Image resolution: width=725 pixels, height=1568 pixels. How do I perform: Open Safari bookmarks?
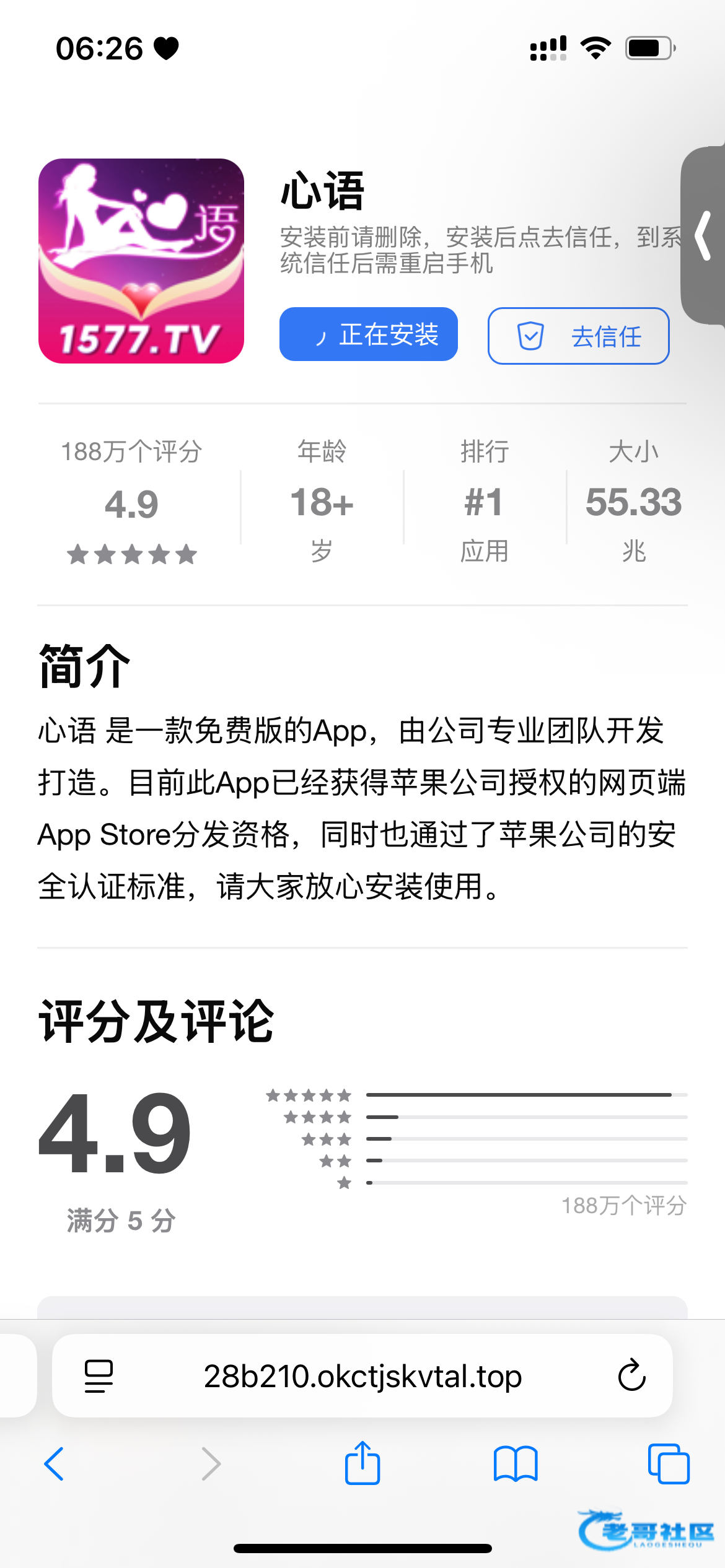516,1464
